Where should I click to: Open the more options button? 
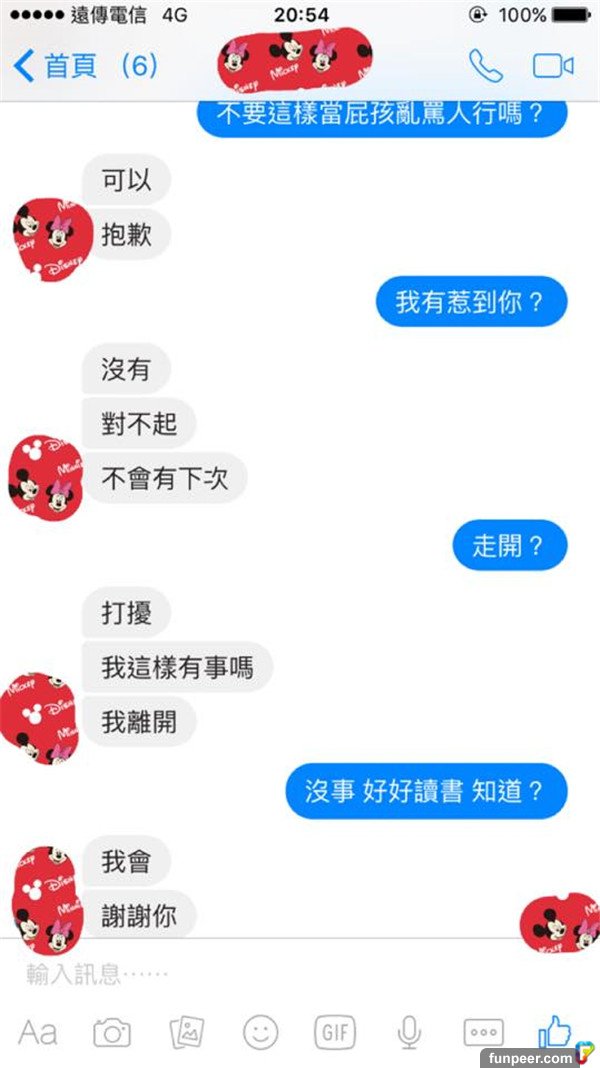[x=483, y=1032]
